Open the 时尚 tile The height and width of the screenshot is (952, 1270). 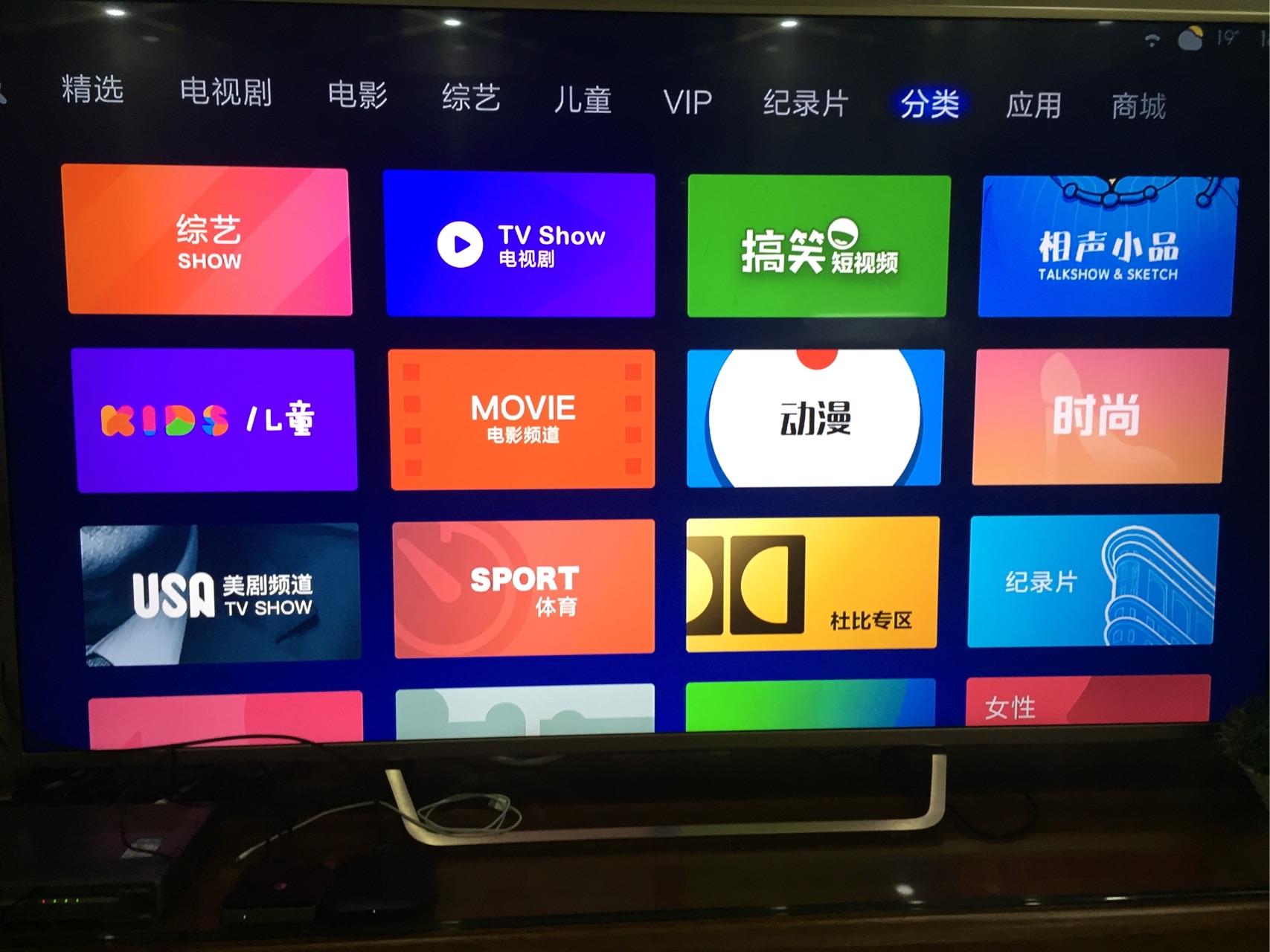[x=1098, y=416]
